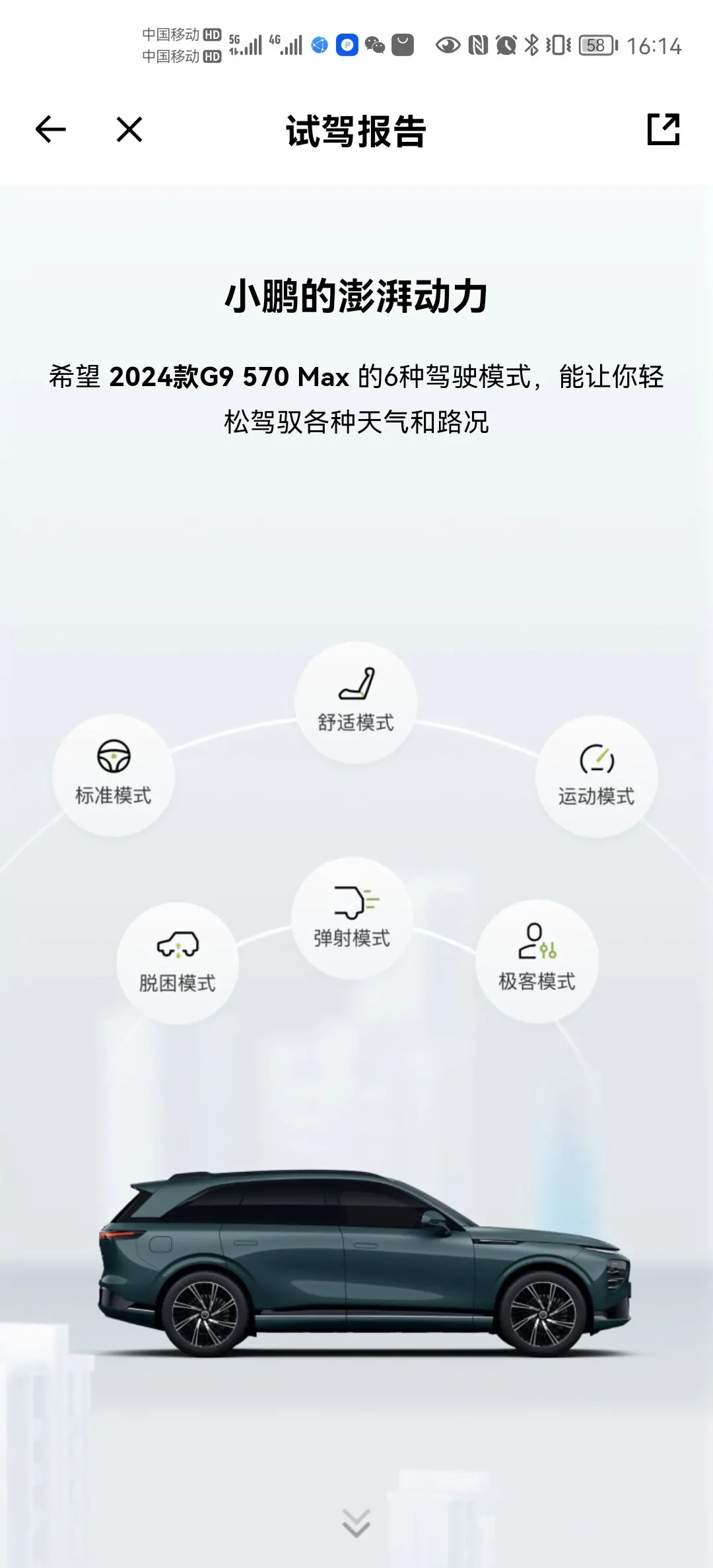Share the test drive report
This screenshot has height=1568, width=713.
(663, 129)
